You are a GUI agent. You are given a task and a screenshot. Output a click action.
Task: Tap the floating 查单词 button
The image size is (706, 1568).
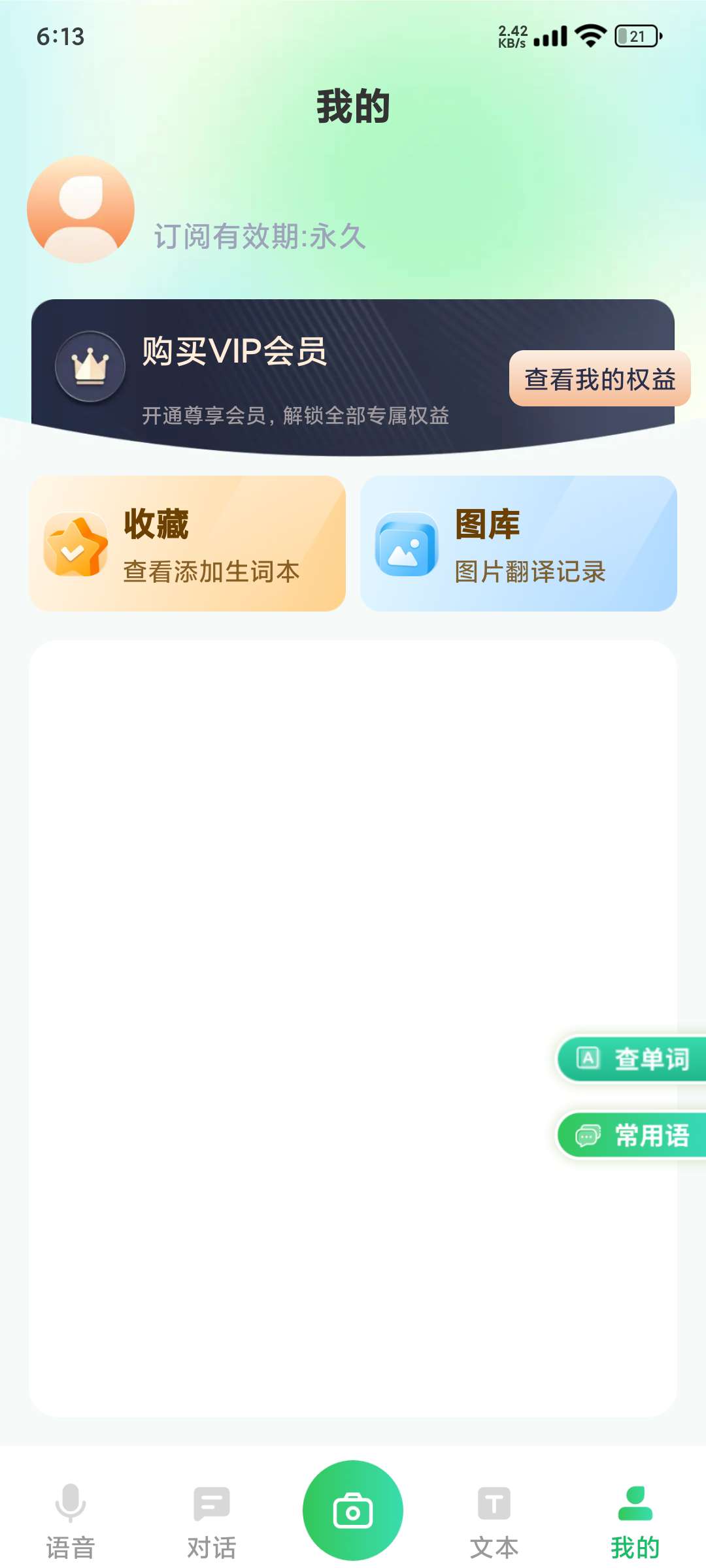point(631,1058)
